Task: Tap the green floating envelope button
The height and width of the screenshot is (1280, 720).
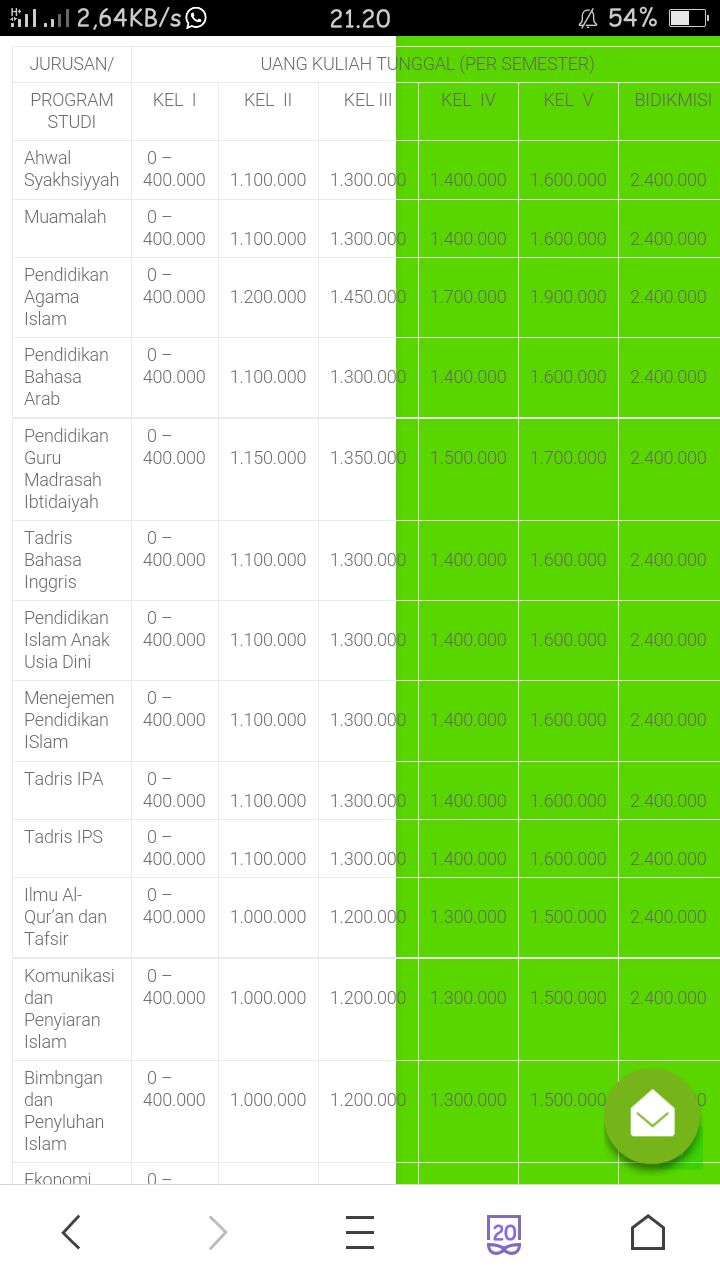Action: point(652,1116)
